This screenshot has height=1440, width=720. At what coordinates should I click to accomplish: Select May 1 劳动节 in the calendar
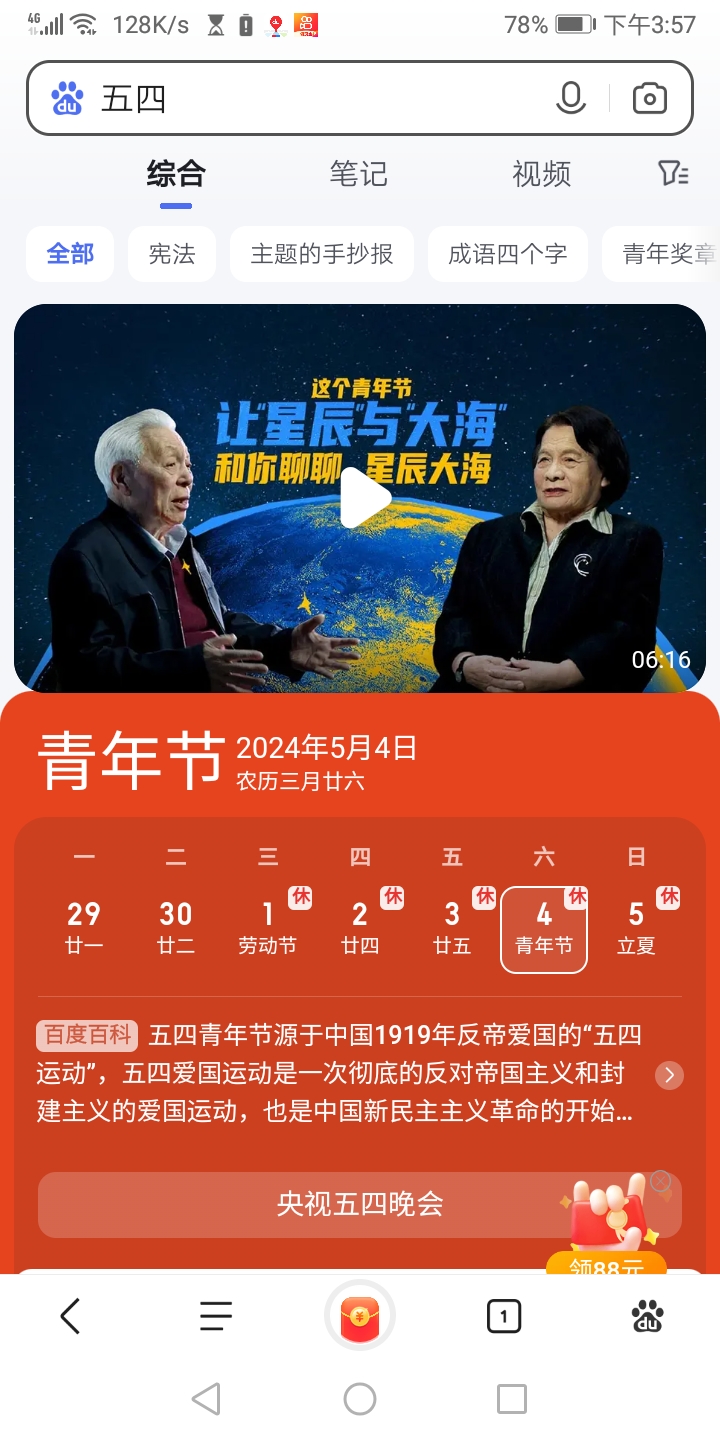(x=268, y=927)
